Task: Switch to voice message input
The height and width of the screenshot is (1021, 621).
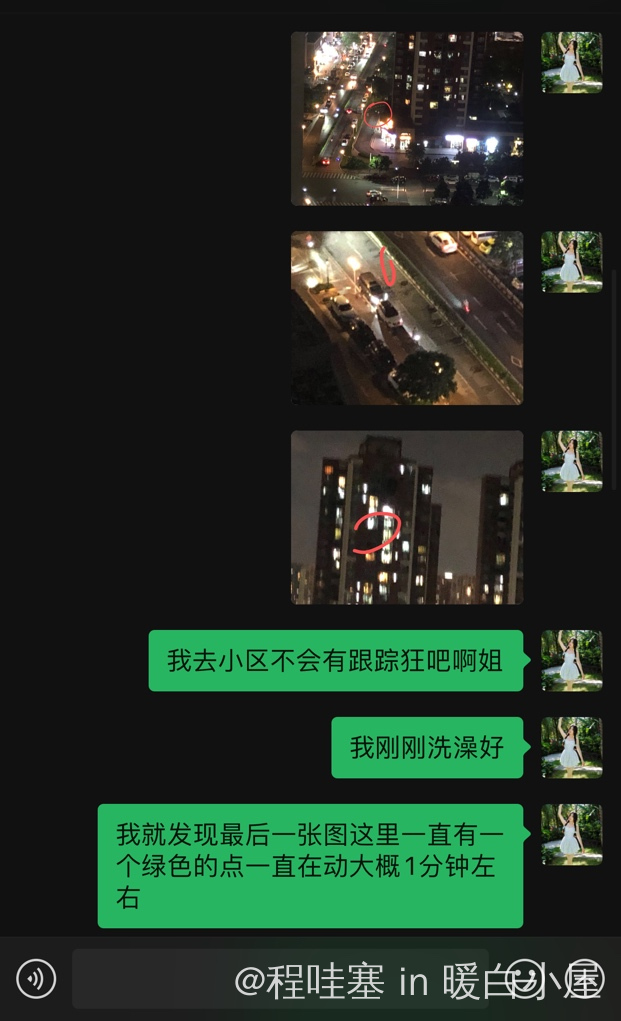Action: 36,979
